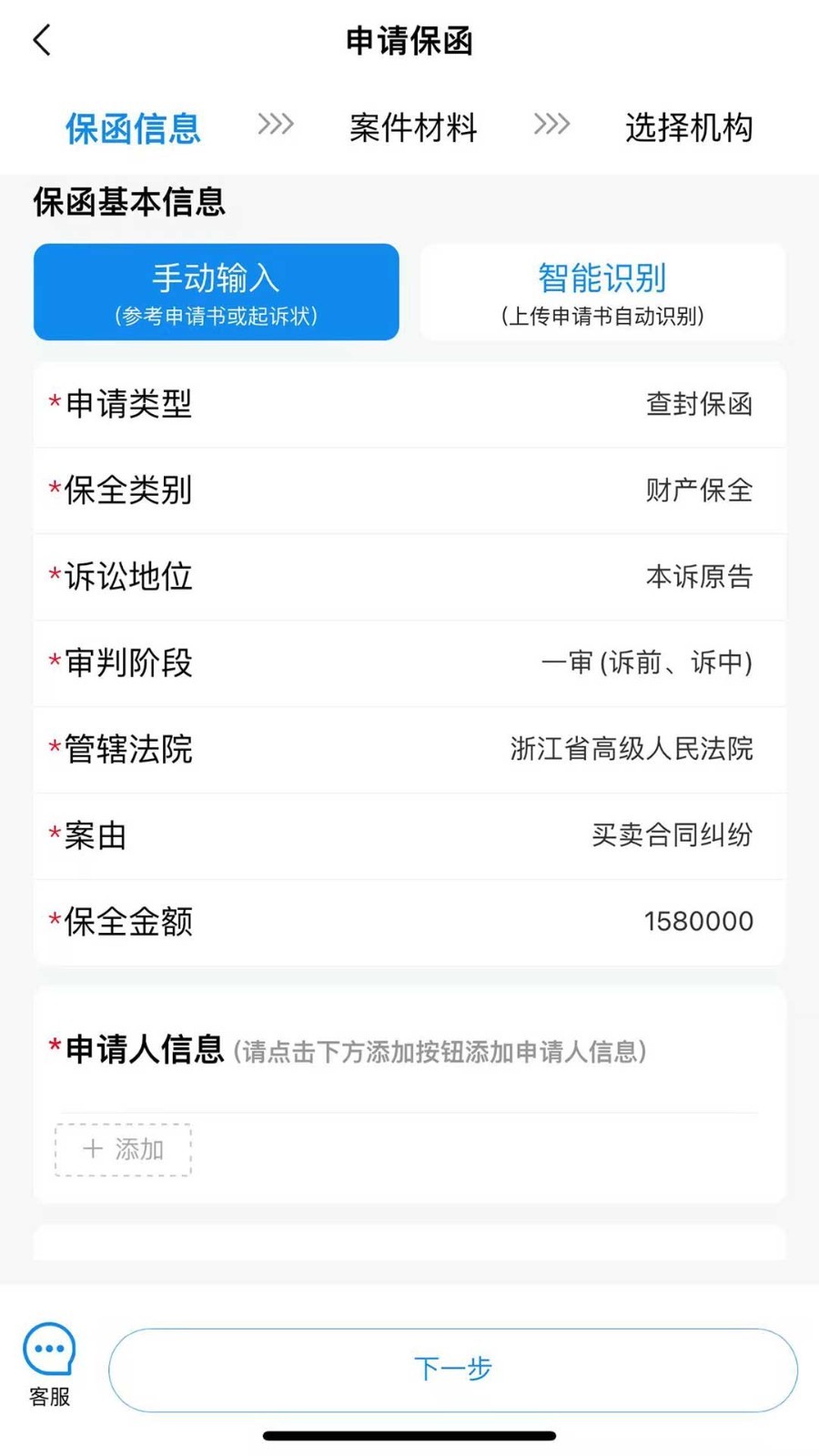Tap the bottom home indicator bar
This screenshot has width=819, height=1456.
[409, 1438]
